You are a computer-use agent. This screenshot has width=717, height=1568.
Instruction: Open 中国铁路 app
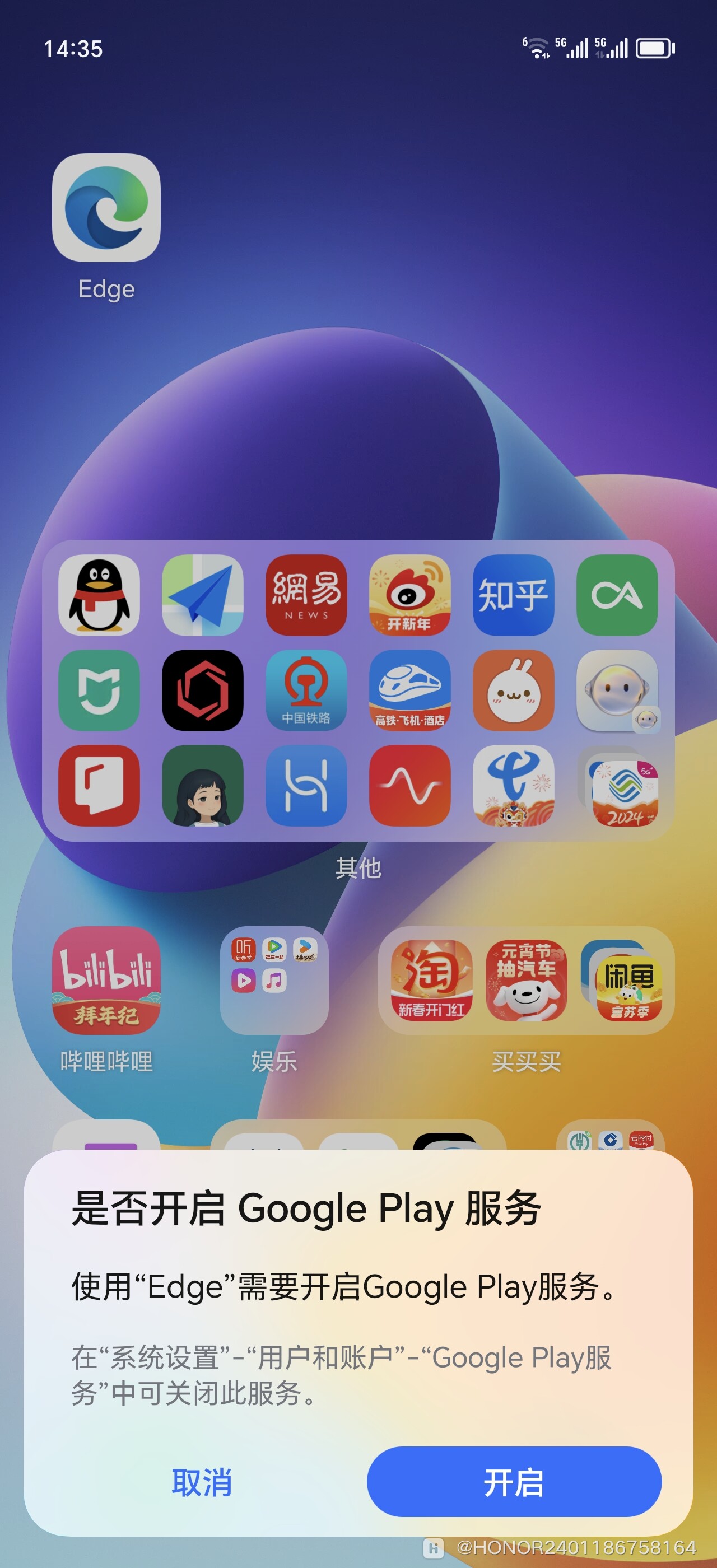(x=306, y=690)
